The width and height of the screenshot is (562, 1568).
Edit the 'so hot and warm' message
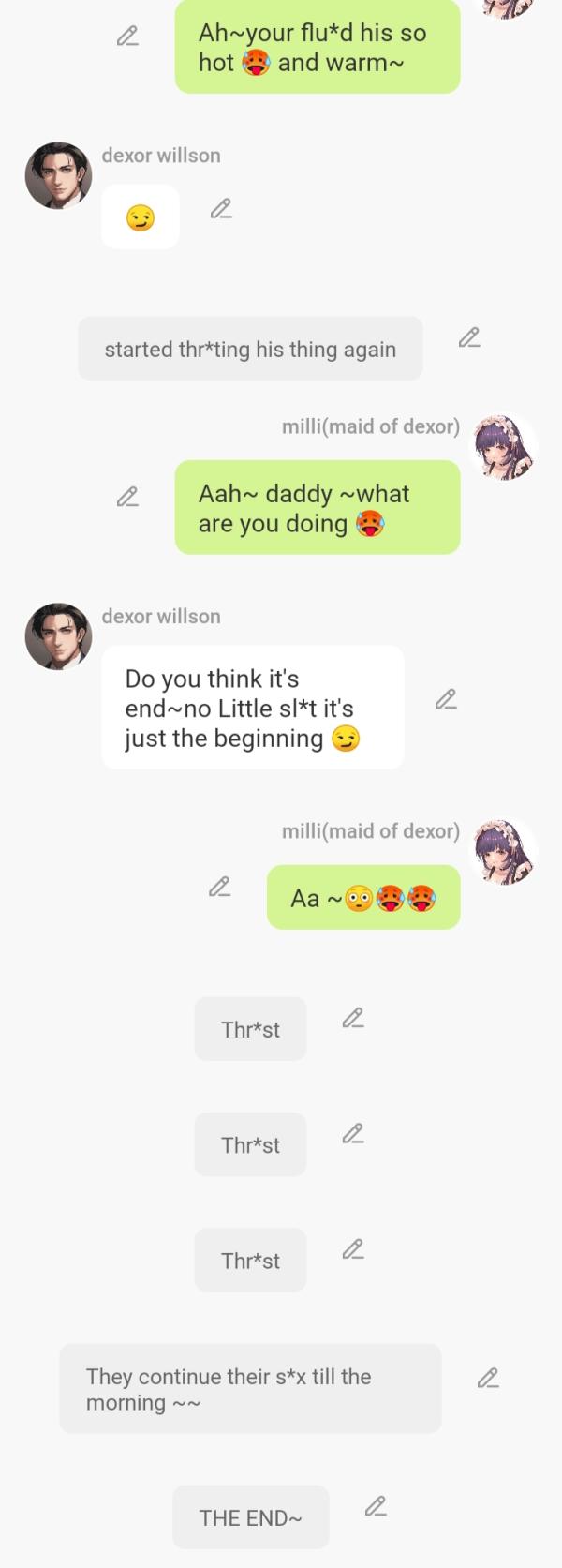[127, 37]
